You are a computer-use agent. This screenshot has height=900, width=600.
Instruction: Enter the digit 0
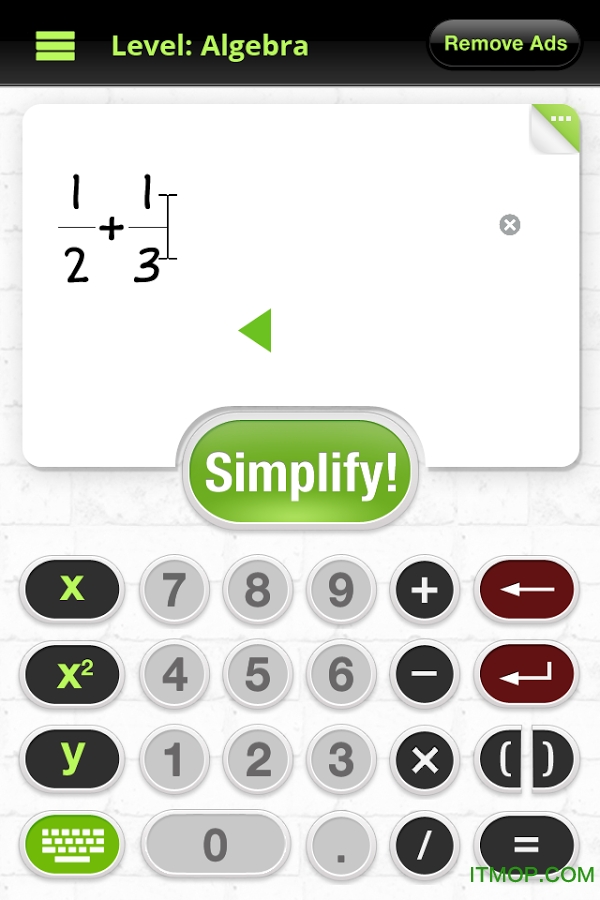click(x=215, y=846)
